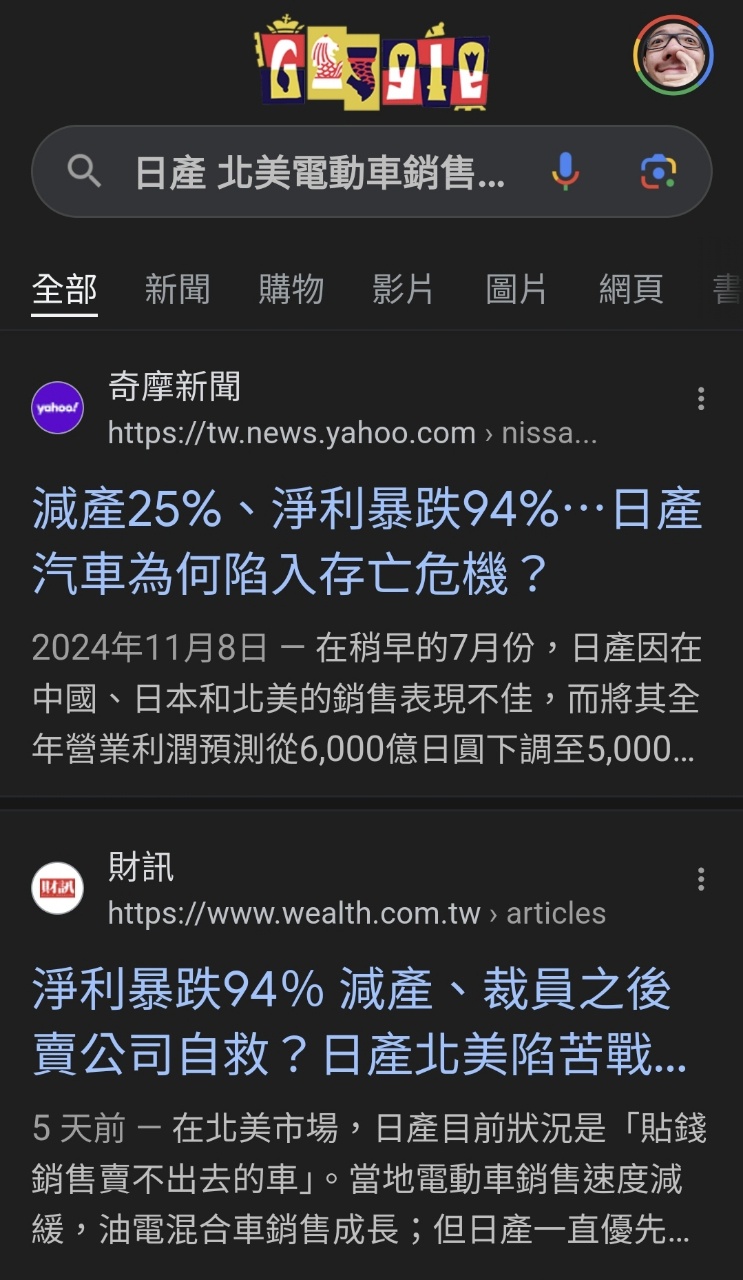Viewport: 743px width, 1280px height.
Task: Switch to the 影片 tab
Action: (403, 289)
